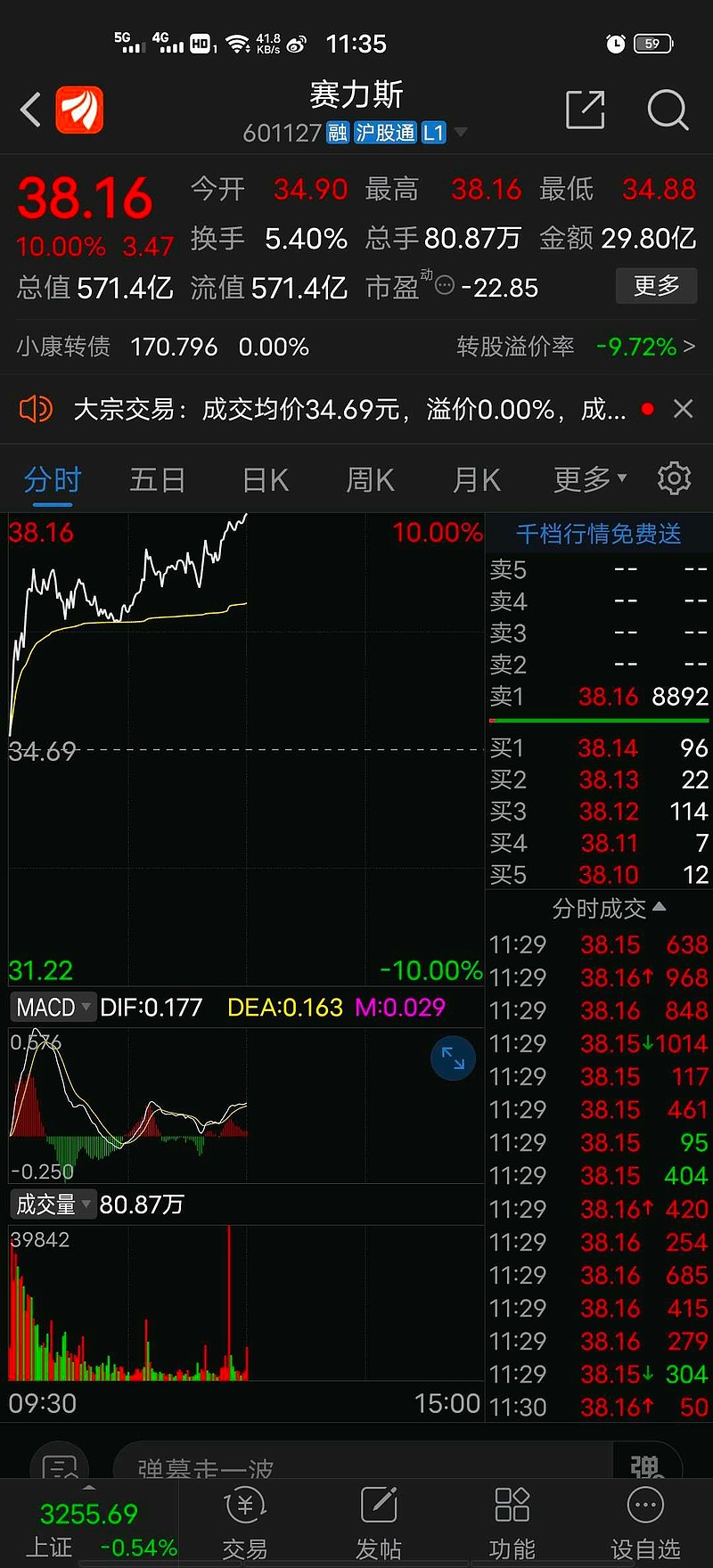Image resolution: width=713 pixels, height=1568 pixels.
Task: Expand the 更多 chart period dropdown
Action: pos(590,479)
